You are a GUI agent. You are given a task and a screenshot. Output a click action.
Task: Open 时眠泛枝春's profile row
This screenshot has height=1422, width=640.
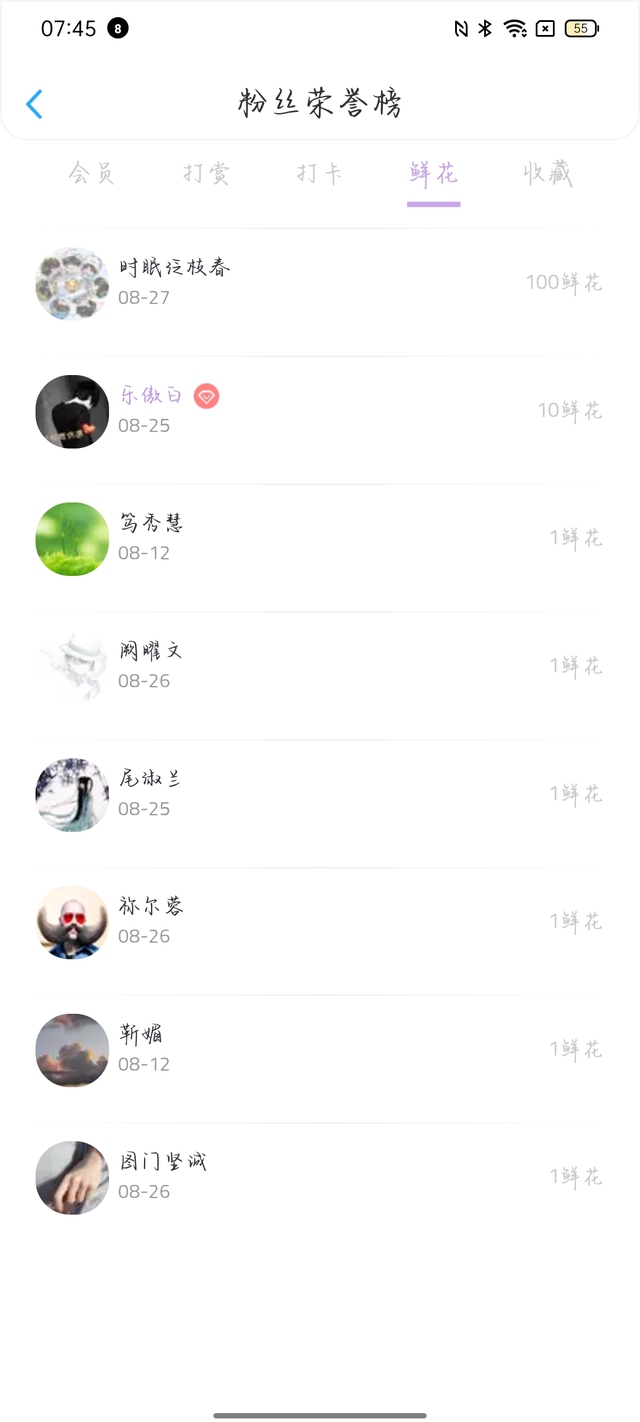point(320,283)
